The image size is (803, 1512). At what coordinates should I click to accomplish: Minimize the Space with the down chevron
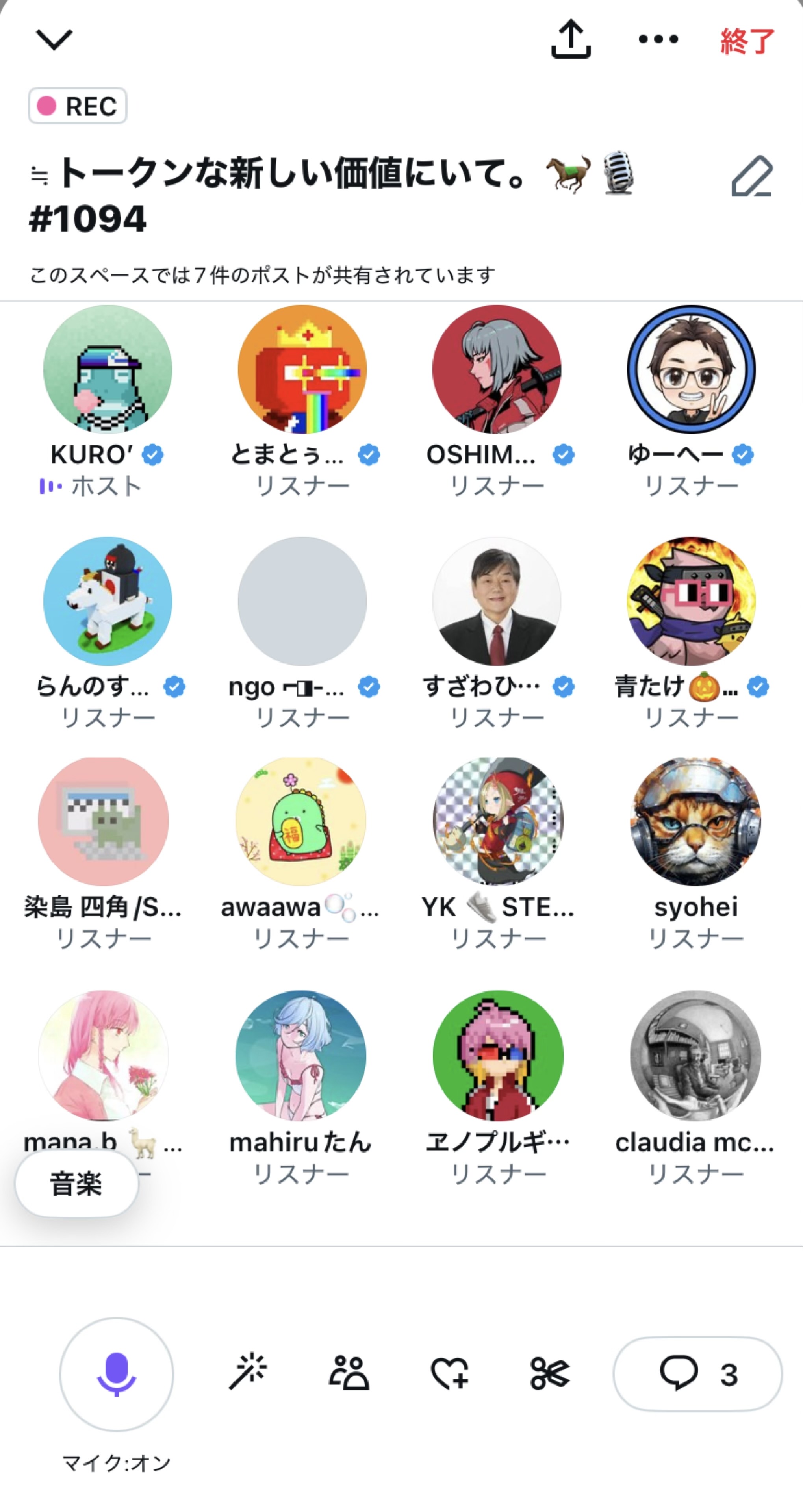click(54, 40)
